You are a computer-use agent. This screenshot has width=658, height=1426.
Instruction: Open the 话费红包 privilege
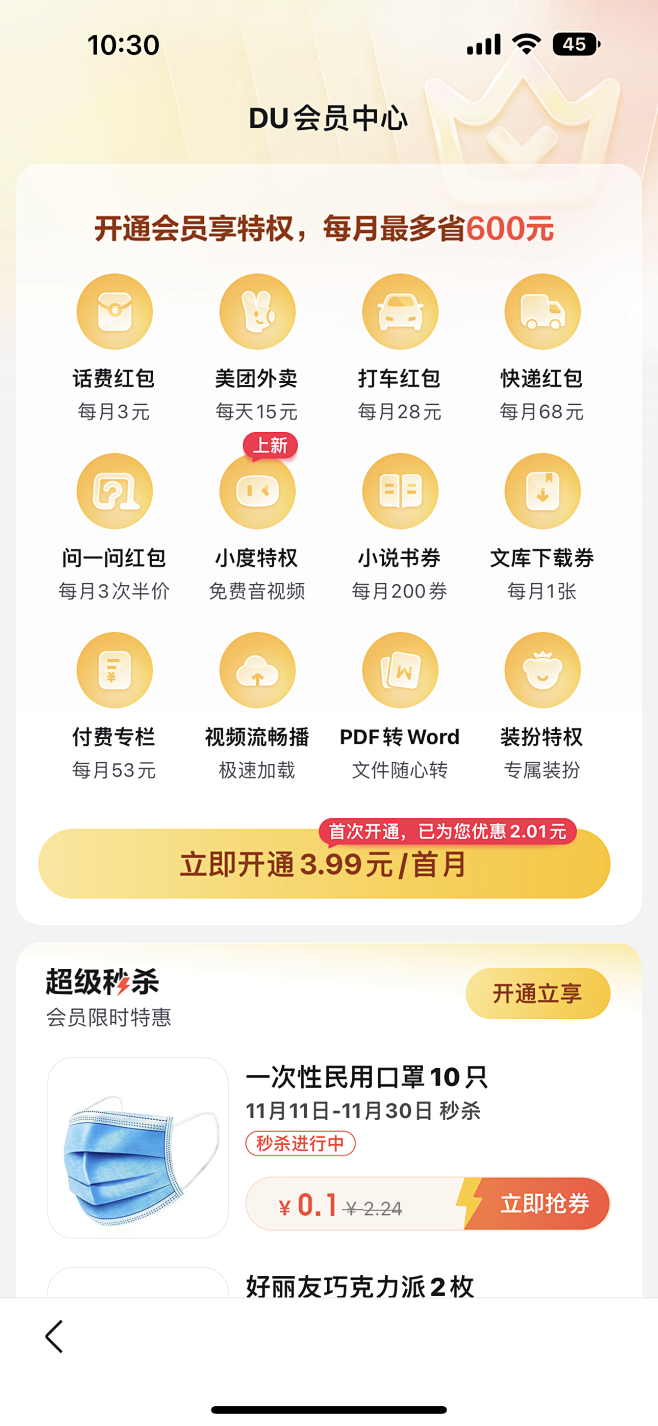[x=114, y=313]
